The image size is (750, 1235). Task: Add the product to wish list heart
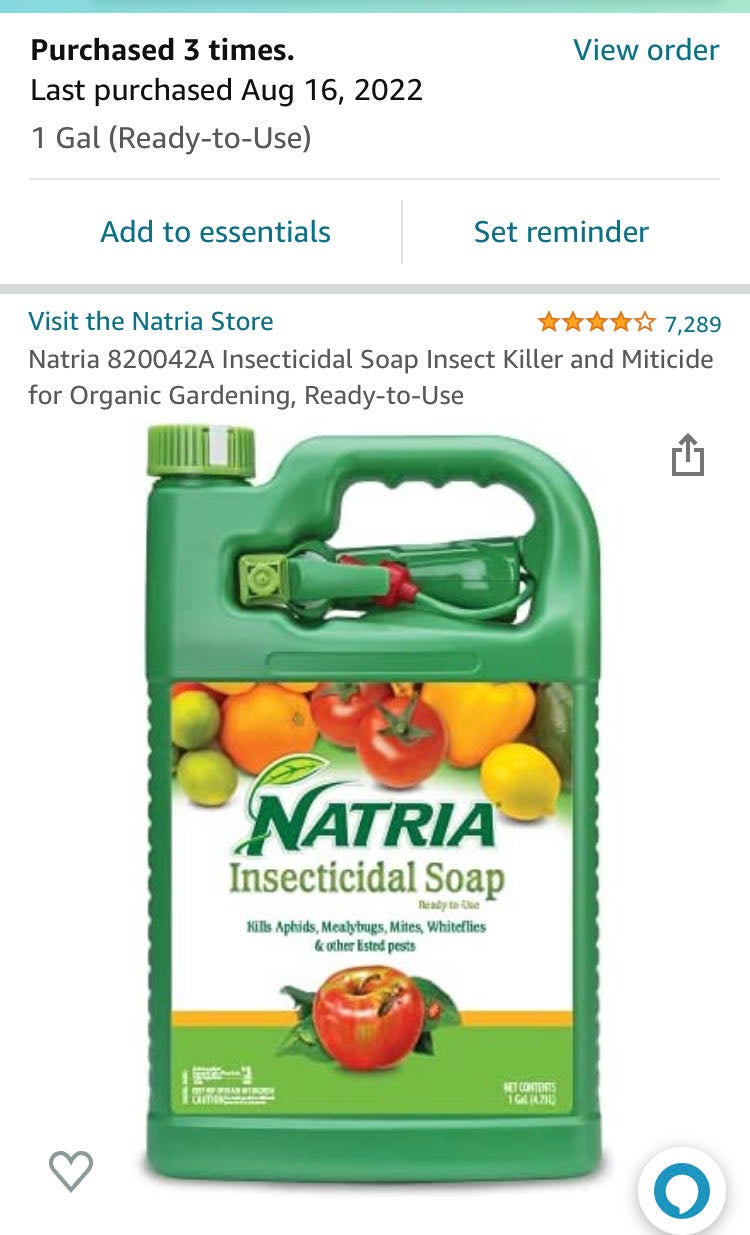(71, 1170)
